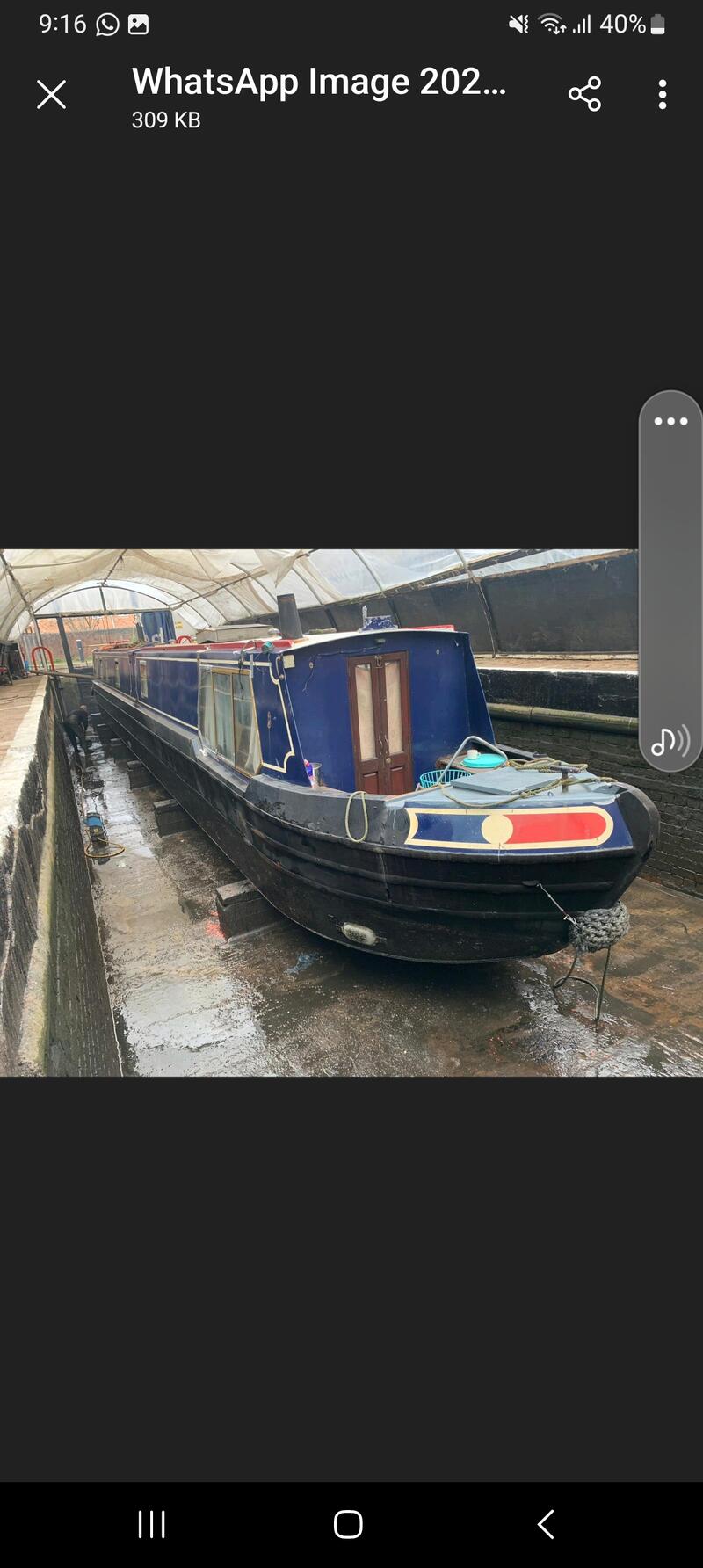
Task: Open the overflow menu
Action: click(x=663, y=94)
